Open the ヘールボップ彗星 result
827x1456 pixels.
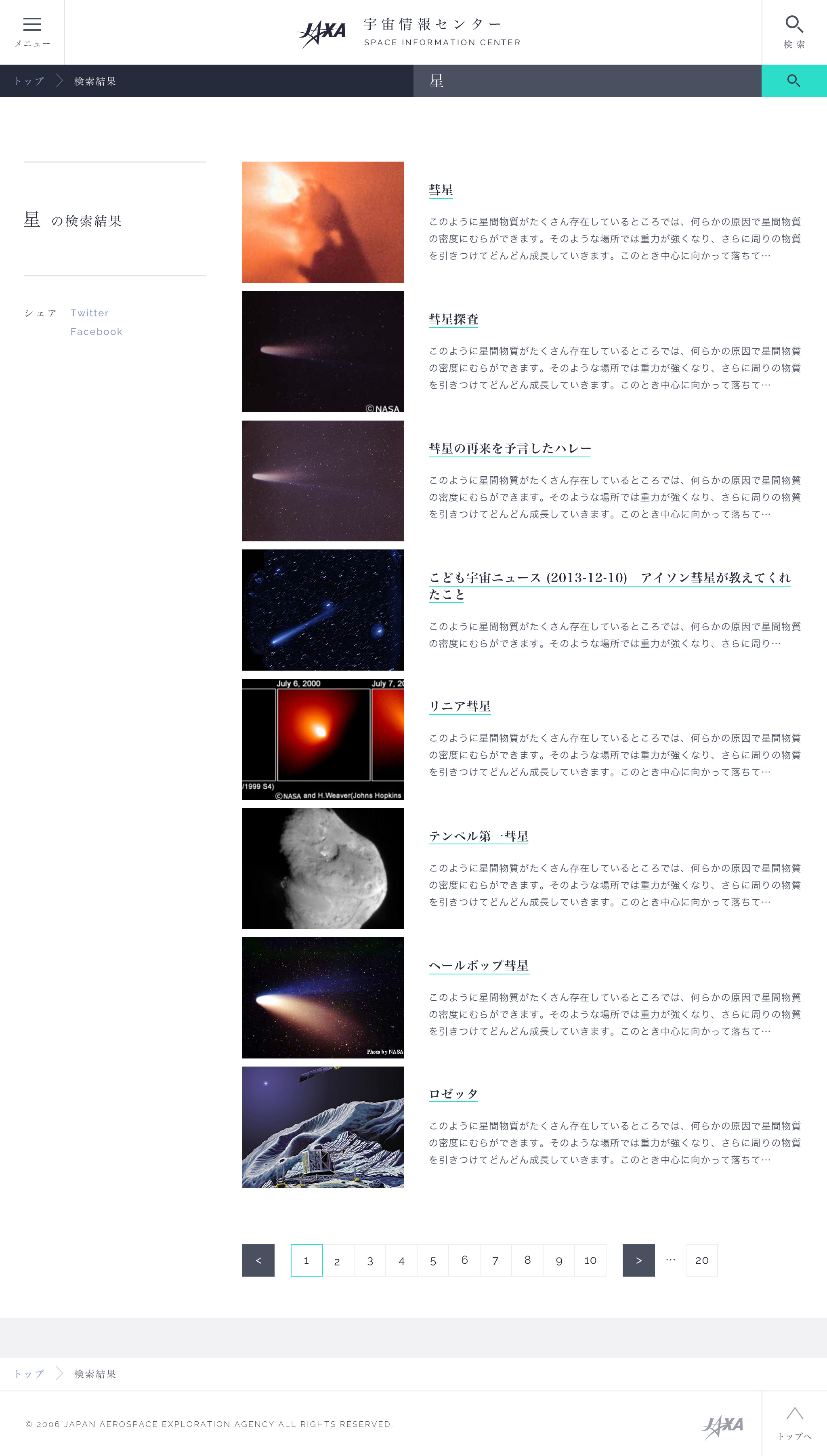pos(479,965)
